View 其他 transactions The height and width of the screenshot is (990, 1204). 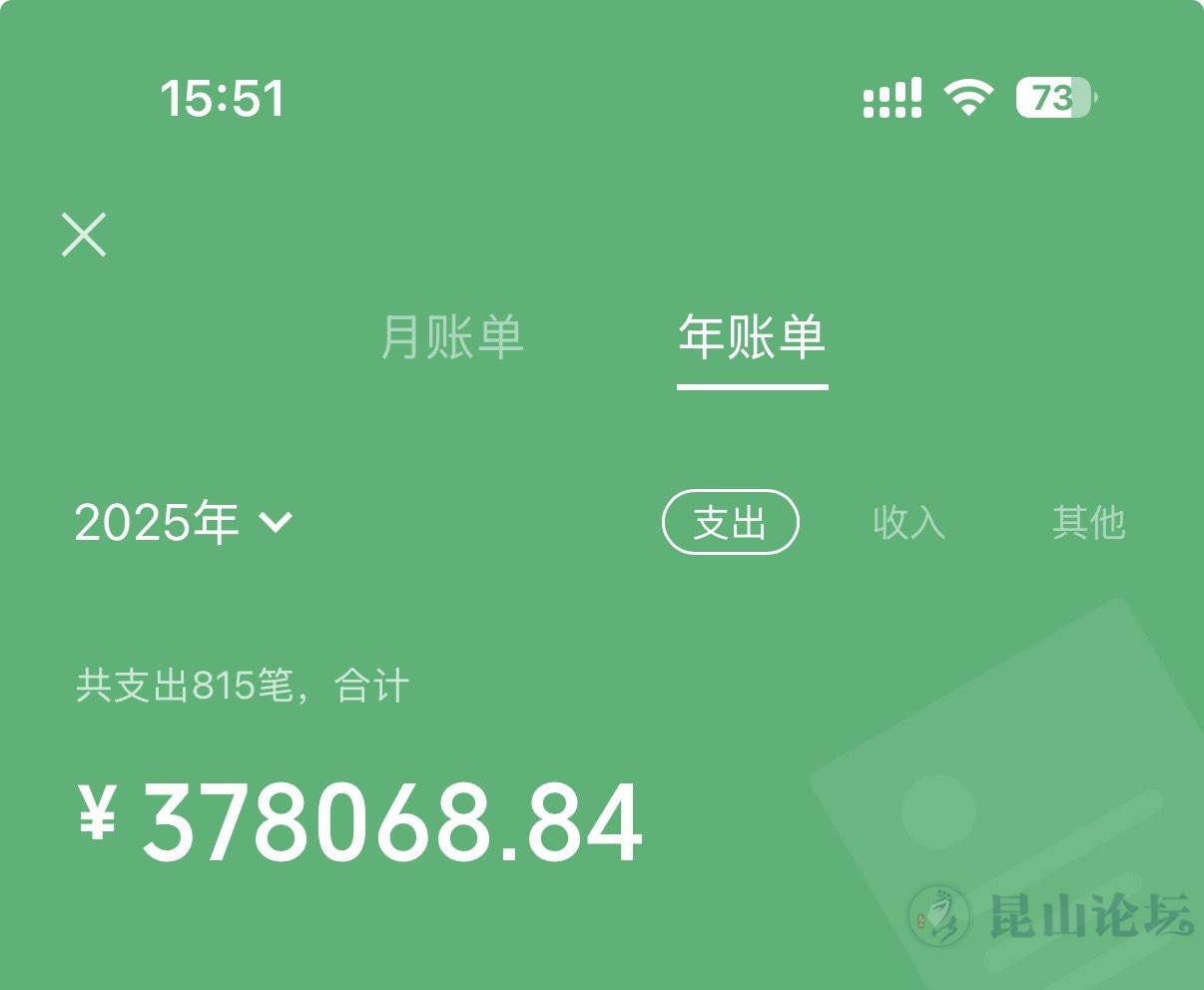point(1088,522)
